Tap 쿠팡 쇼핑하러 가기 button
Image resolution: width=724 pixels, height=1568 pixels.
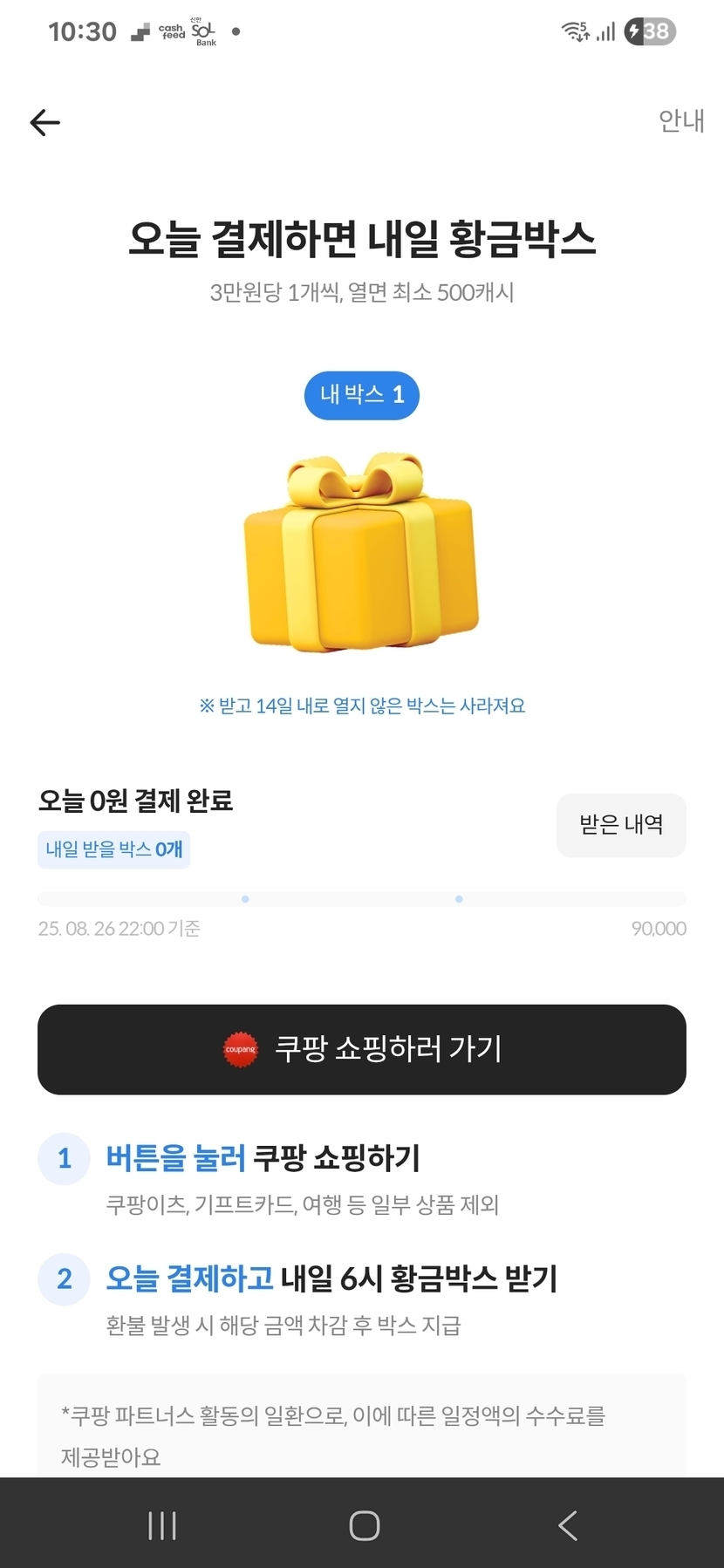click(x=361, y=1049)
